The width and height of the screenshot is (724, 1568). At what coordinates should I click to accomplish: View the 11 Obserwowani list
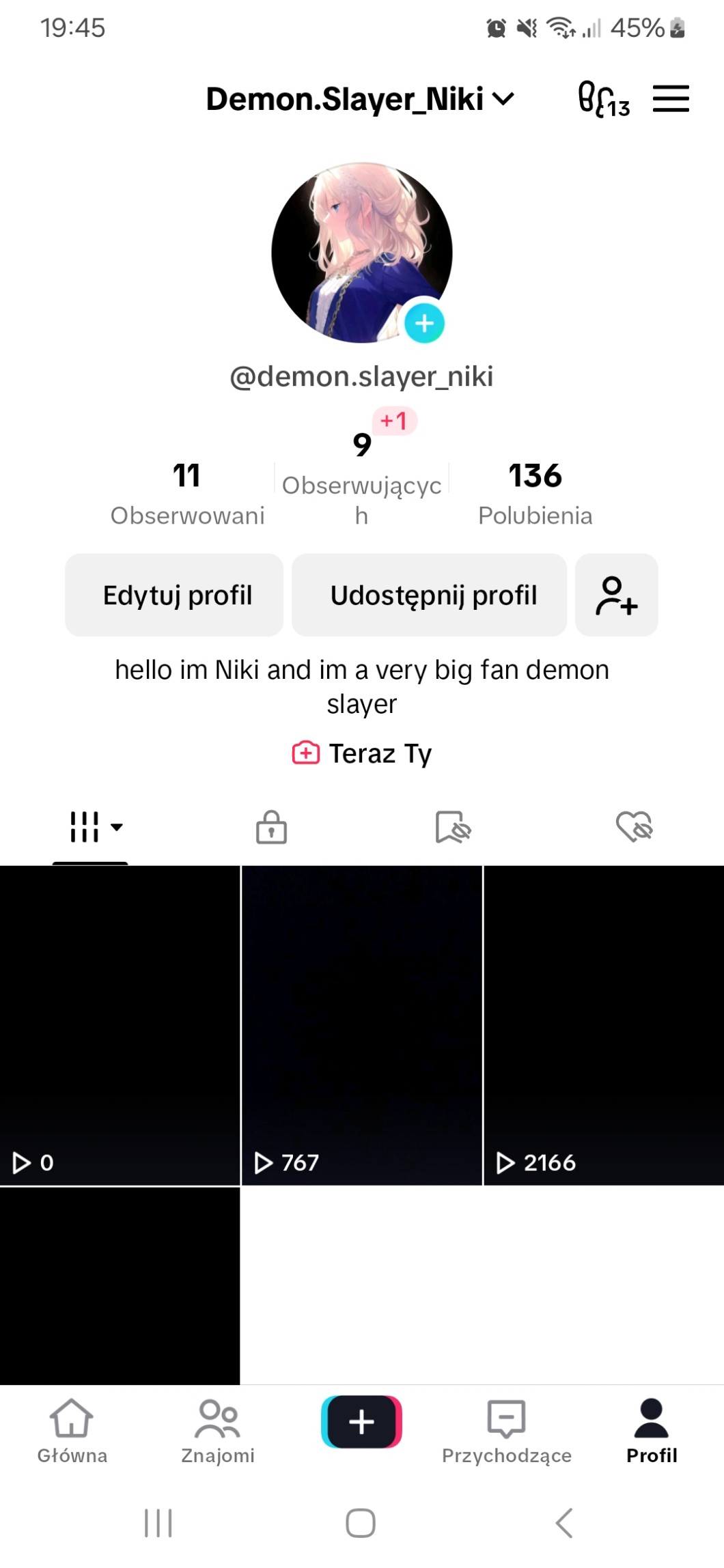click(187, 493)
